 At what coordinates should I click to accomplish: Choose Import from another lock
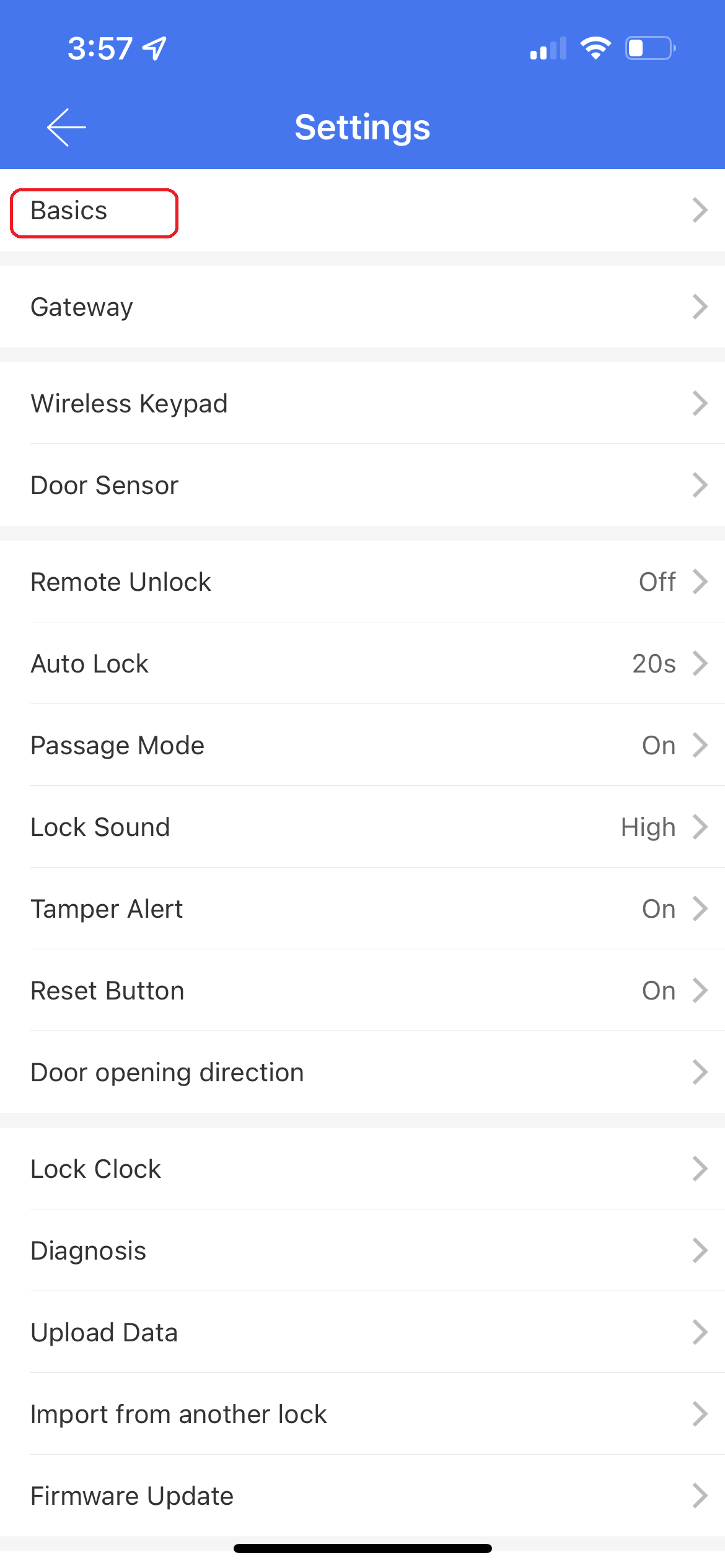(x=362, y=1414)
